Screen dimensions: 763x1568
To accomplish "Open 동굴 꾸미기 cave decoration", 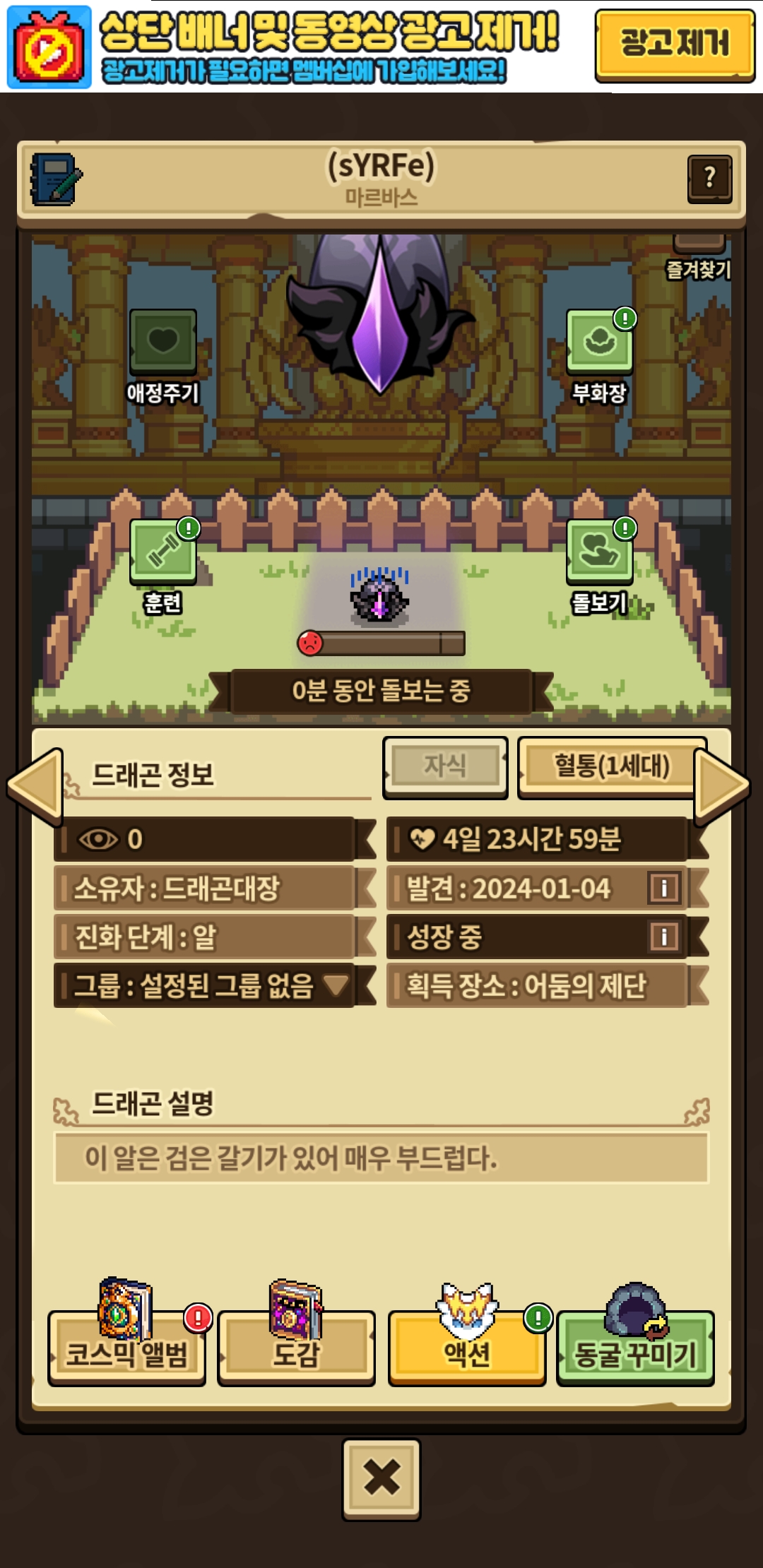I will click(635, 1348).
